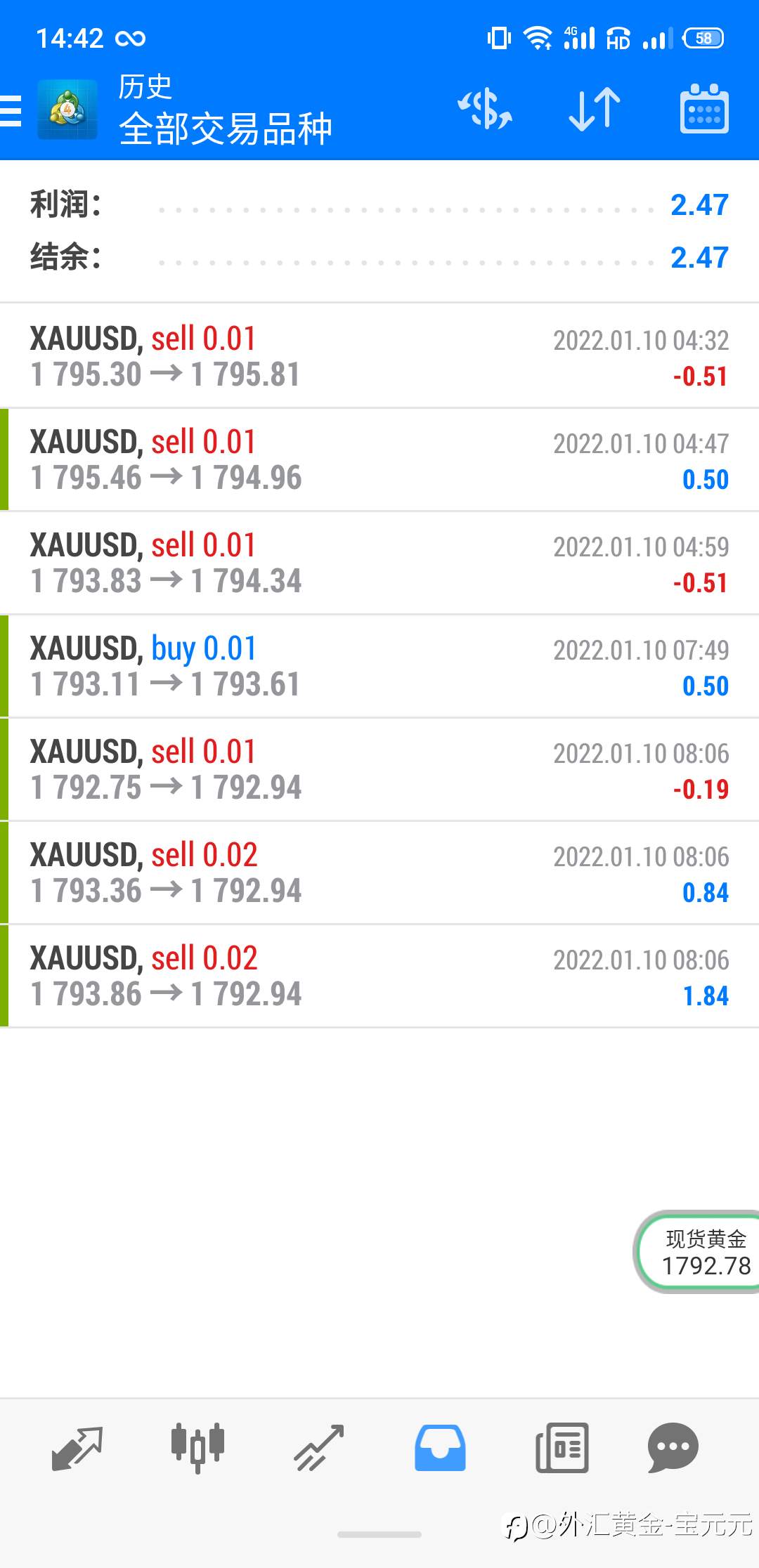Image resolution: width=759 pixels, height=1568 pixels.
Task: Select the history inbox tab
Action: (x=440, y=1448)
